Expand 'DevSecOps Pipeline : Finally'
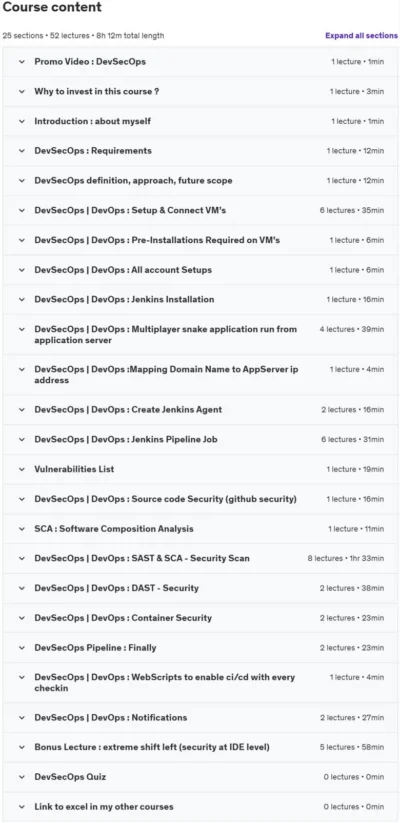The width and height of the screenshot is (400, 823). tap(200, 648)
